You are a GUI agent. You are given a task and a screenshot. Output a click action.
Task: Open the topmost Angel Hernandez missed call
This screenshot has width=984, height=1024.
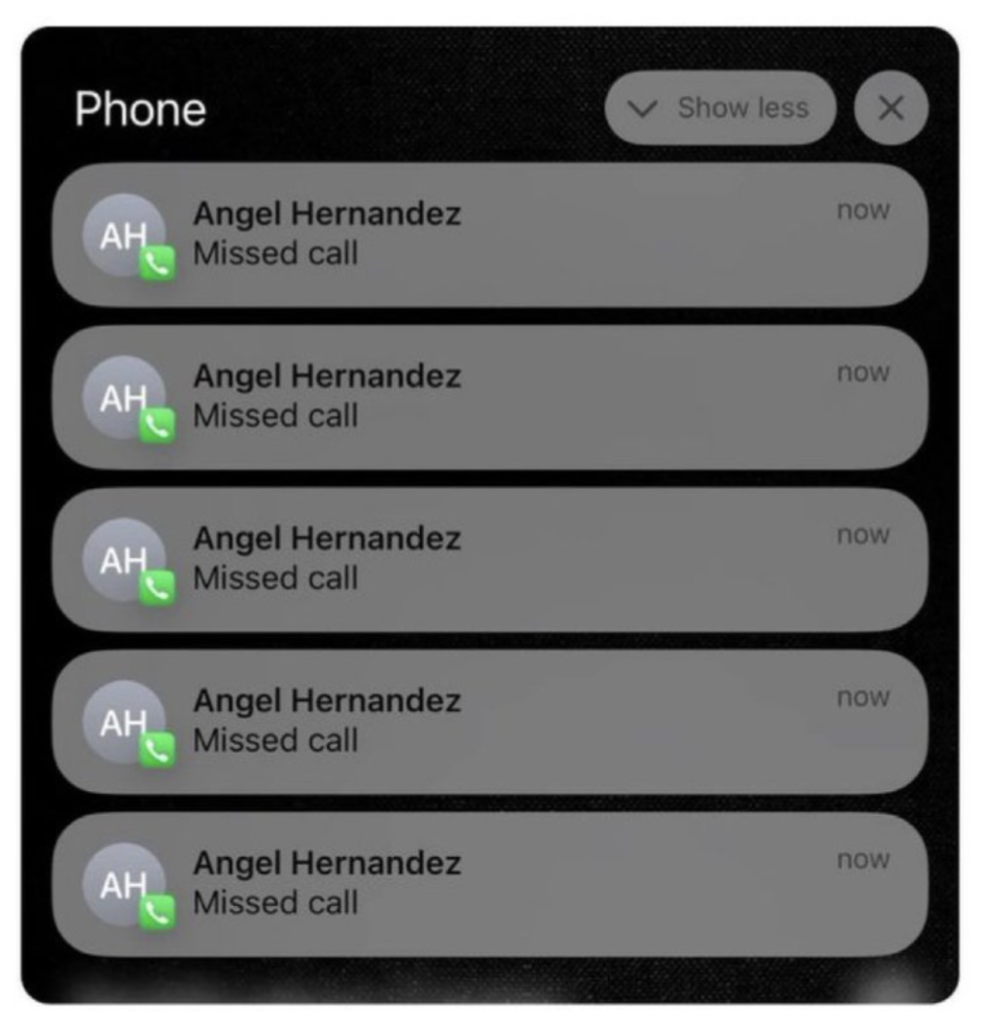pos(490,234)
